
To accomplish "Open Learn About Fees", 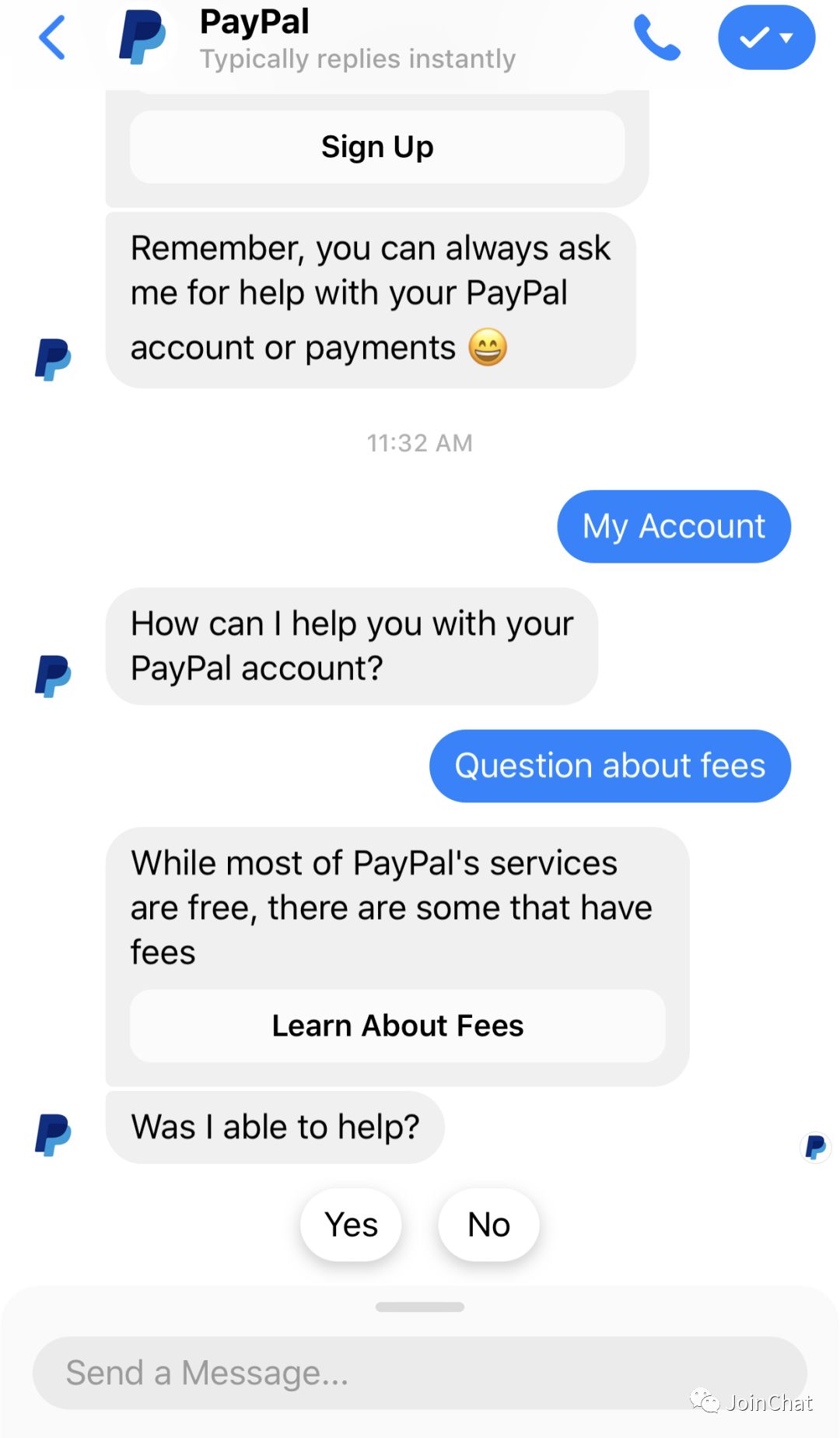I will click(x=397, y=1026).
